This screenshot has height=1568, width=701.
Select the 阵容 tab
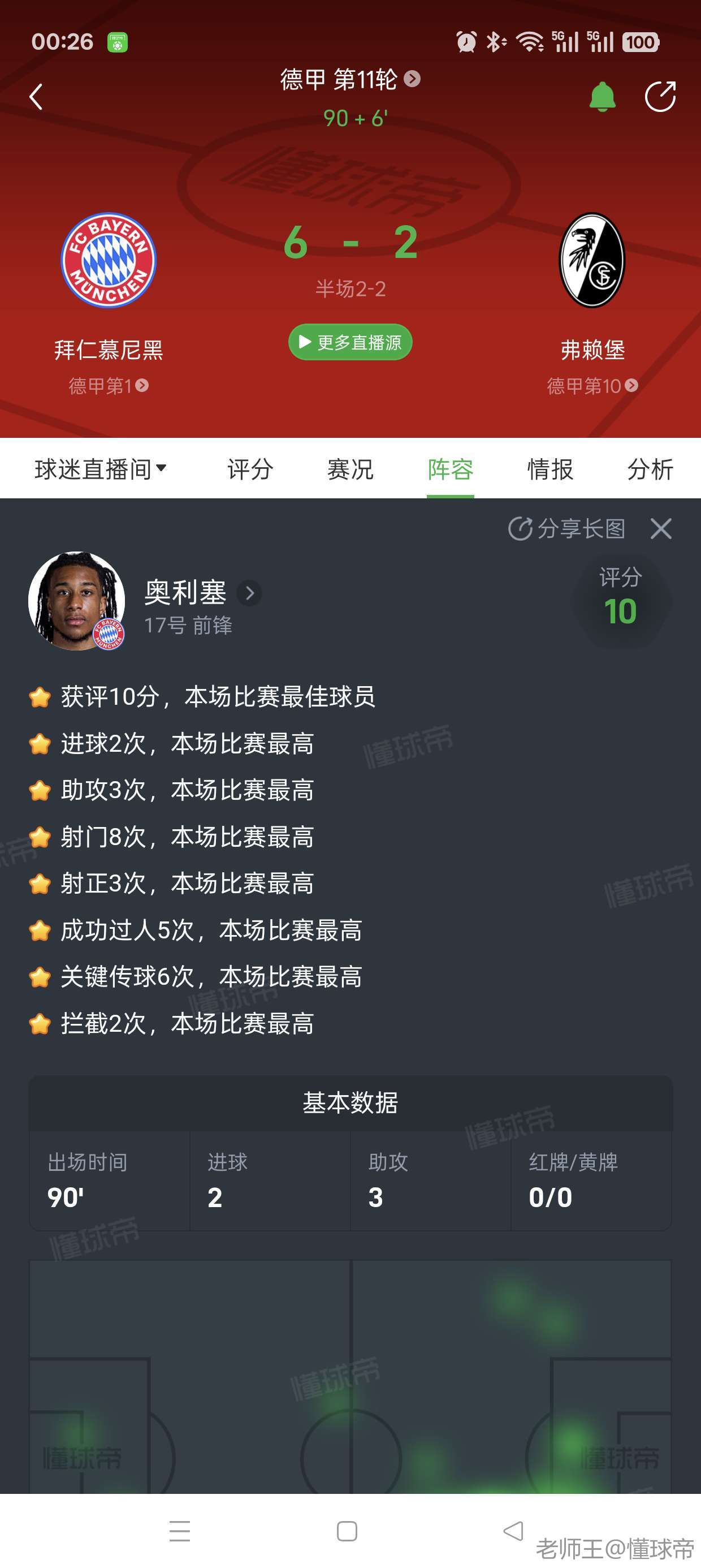tap(451, 469)
